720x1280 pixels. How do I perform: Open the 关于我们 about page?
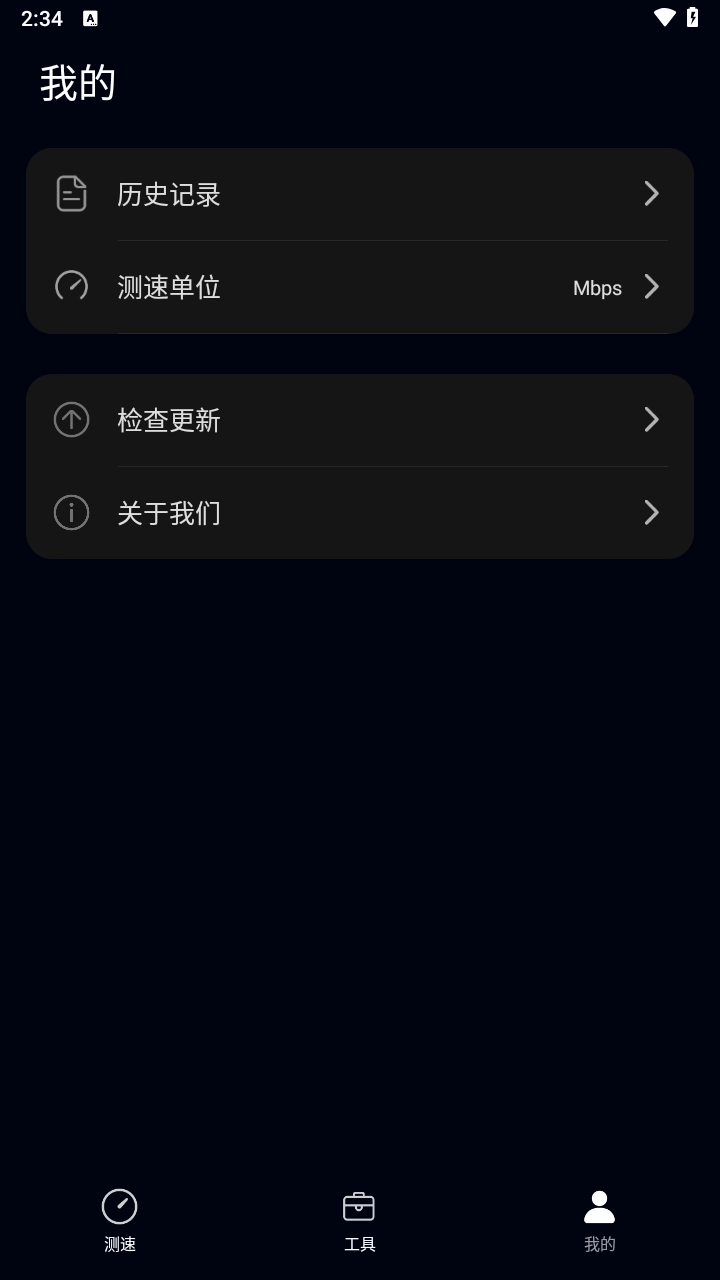pyautogui.click(x=360, y=513)
